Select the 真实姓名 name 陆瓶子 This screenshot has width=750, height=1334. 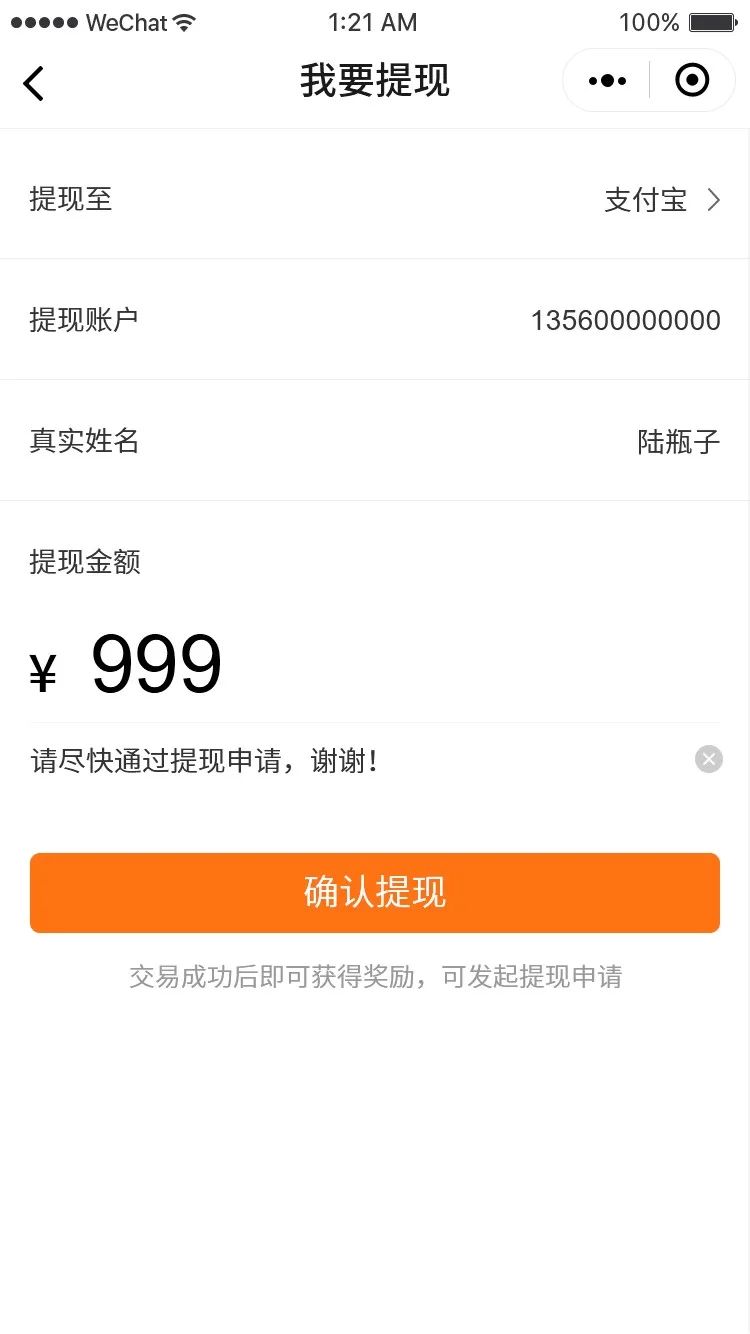[x=679, y=441]
